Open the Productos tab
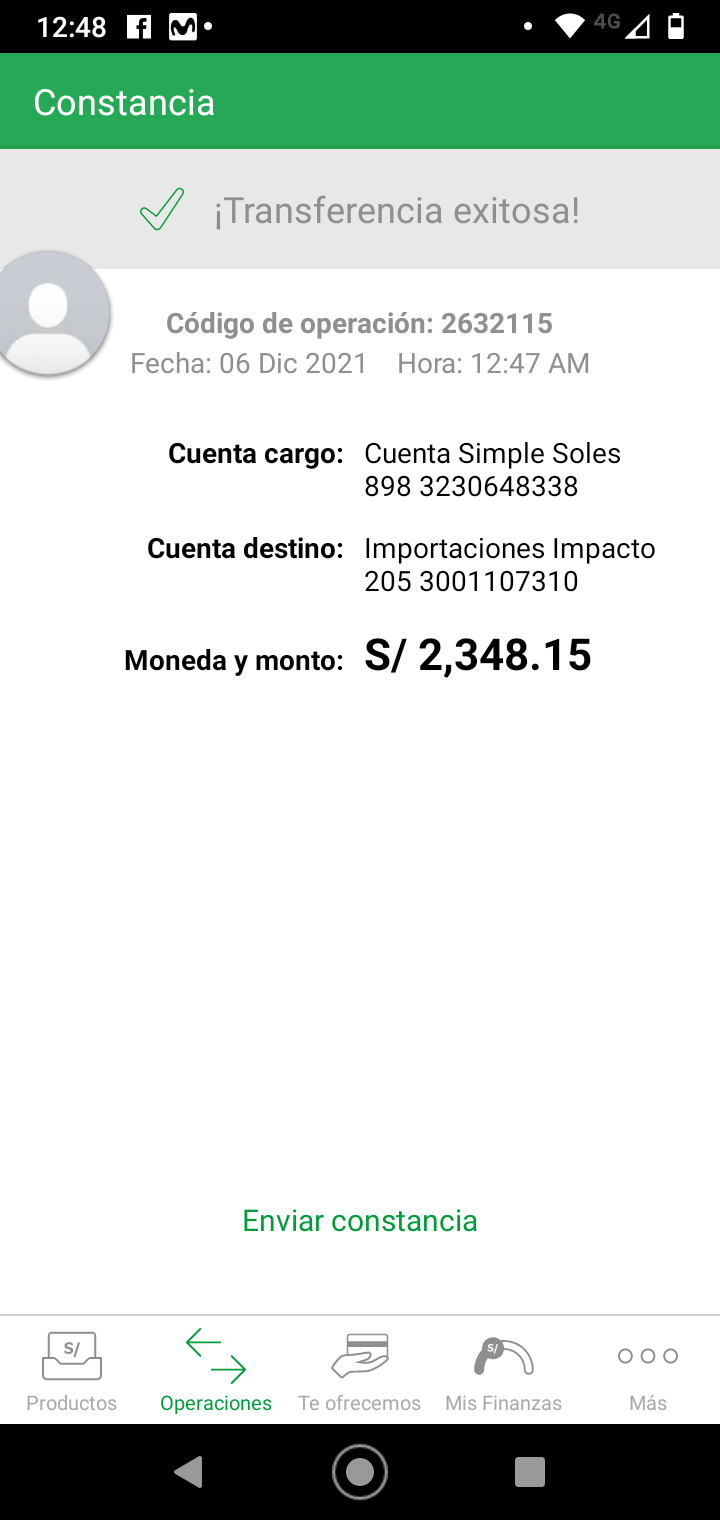This screenshot has width=720, height=1520. click(71, 1371)
